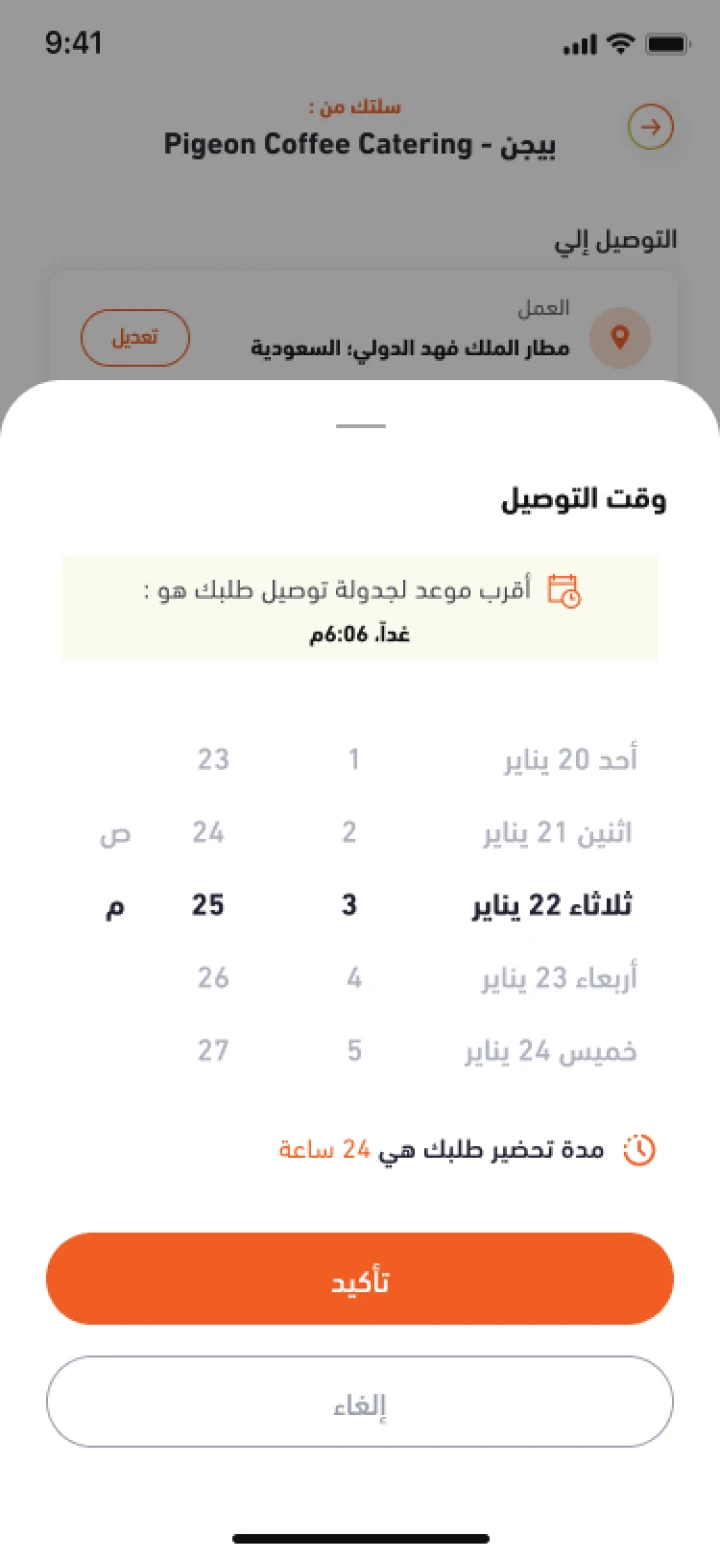Viewport: 720px width, 1559px height.
Task: Confirm delivery time with تأكيد button
Action: [360, 1279]
